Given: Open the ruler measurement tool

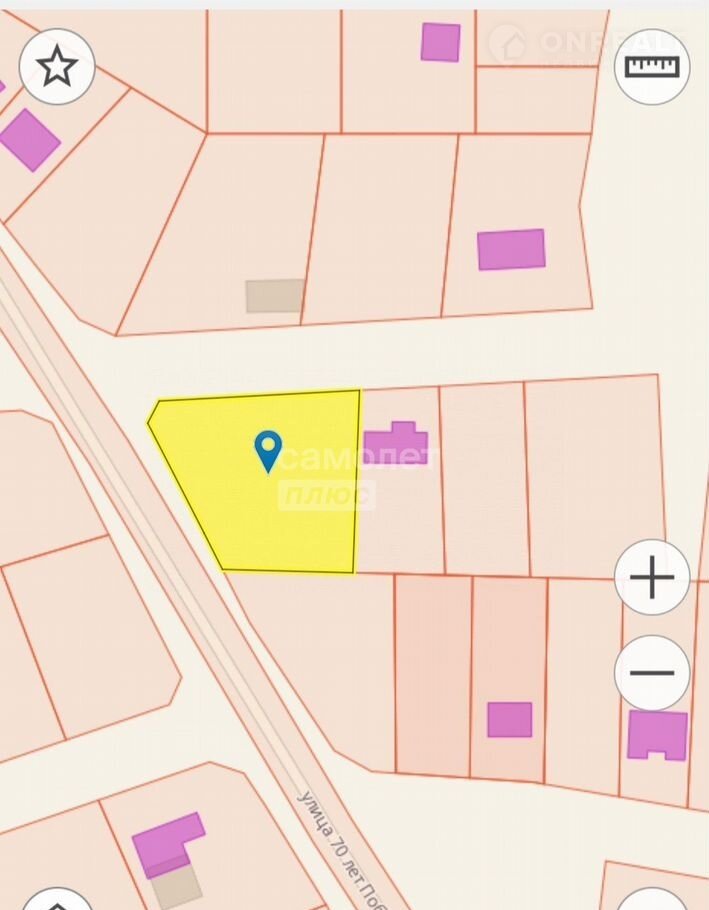Looking at the screenshot, I should pyautogui.click(x=652, y=67).
